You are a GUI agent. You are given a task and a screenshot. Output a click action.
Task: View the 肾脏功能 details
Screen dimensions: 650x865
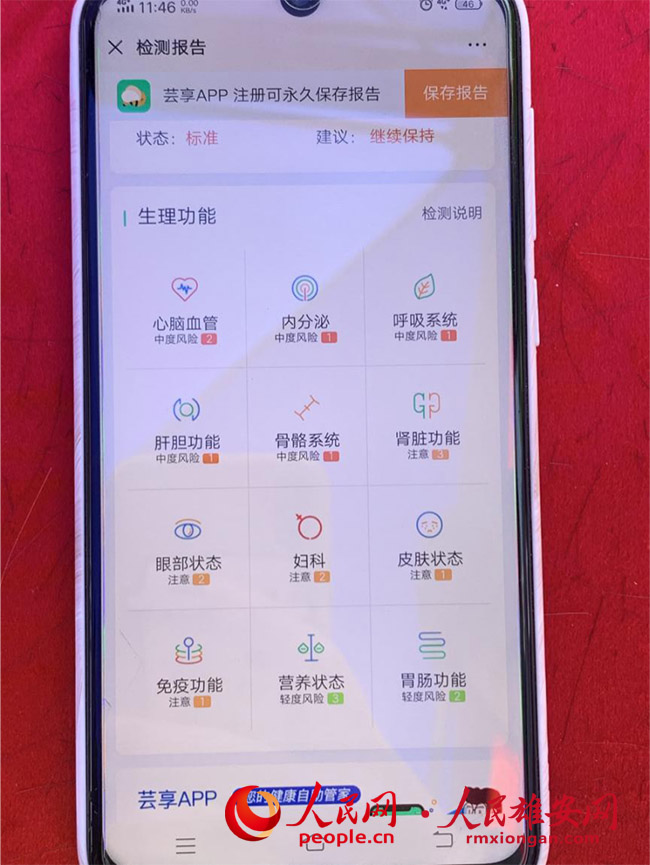click(427, 425)
